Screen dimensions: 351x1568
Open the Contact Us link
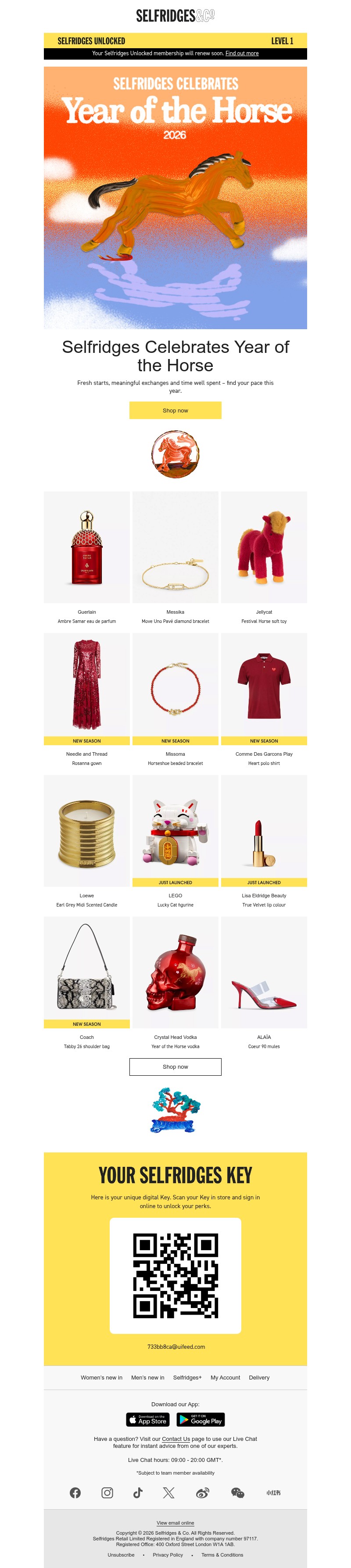tap(175, 1439)
